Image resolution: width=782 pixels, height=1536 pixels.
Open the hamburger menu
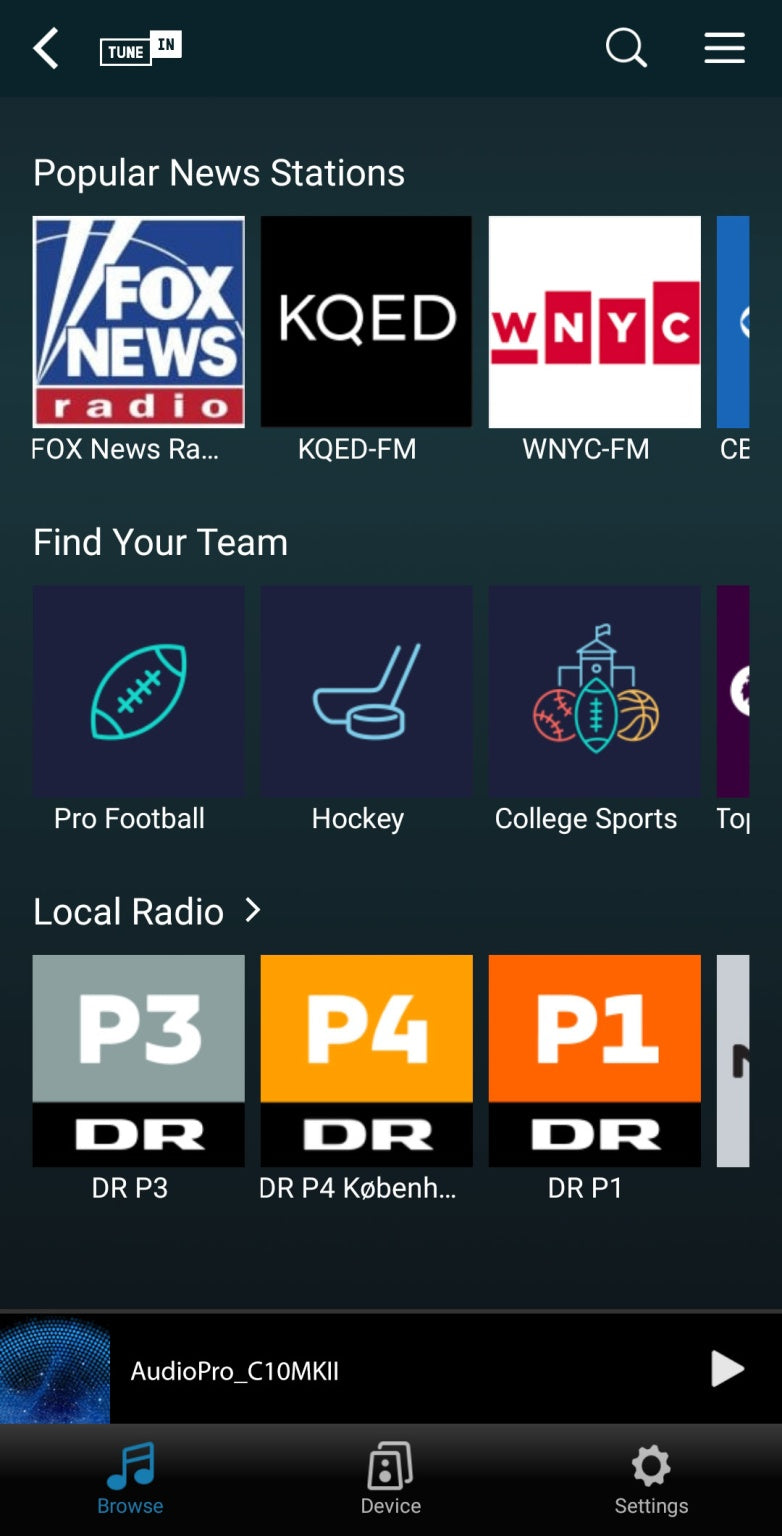coord(724,48)
